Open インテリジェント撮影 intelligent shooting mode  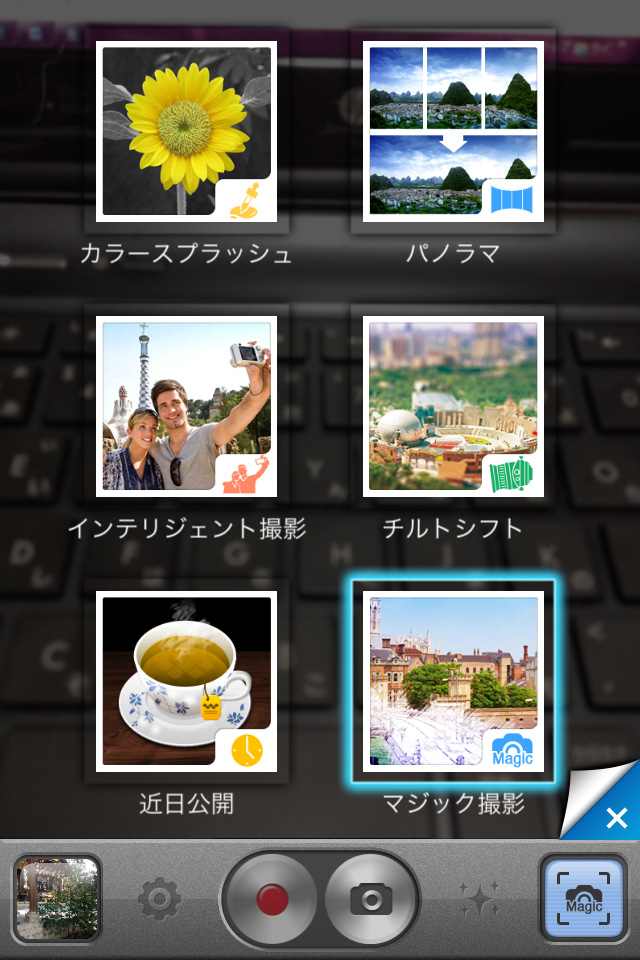tap(187, 407)
